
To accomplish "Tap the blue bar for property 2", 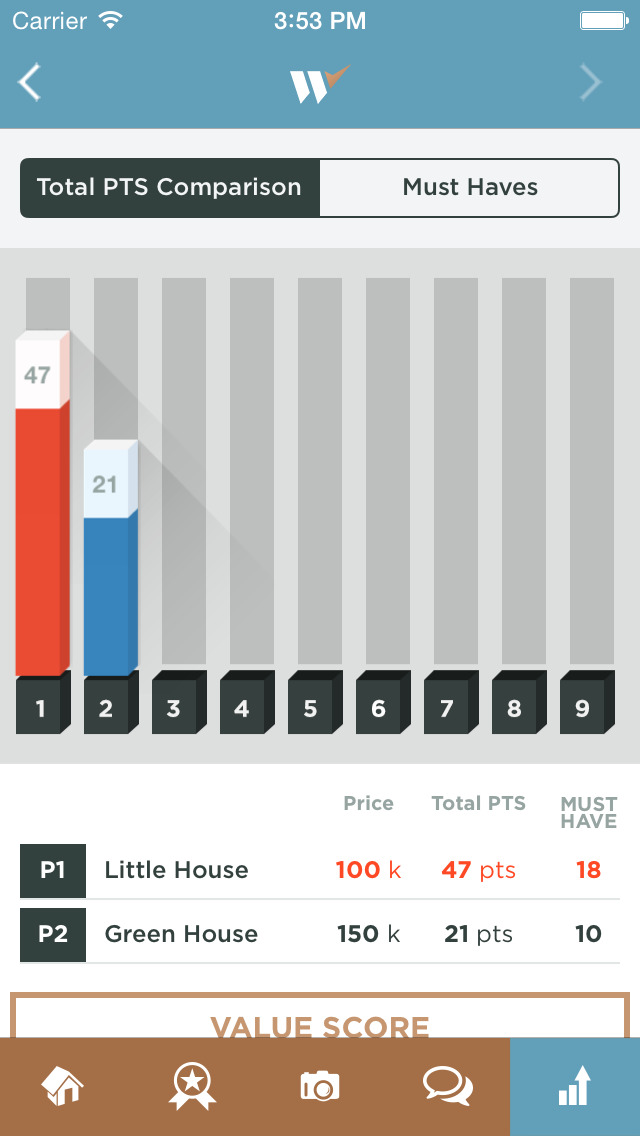I will click(x=108, y=594).
